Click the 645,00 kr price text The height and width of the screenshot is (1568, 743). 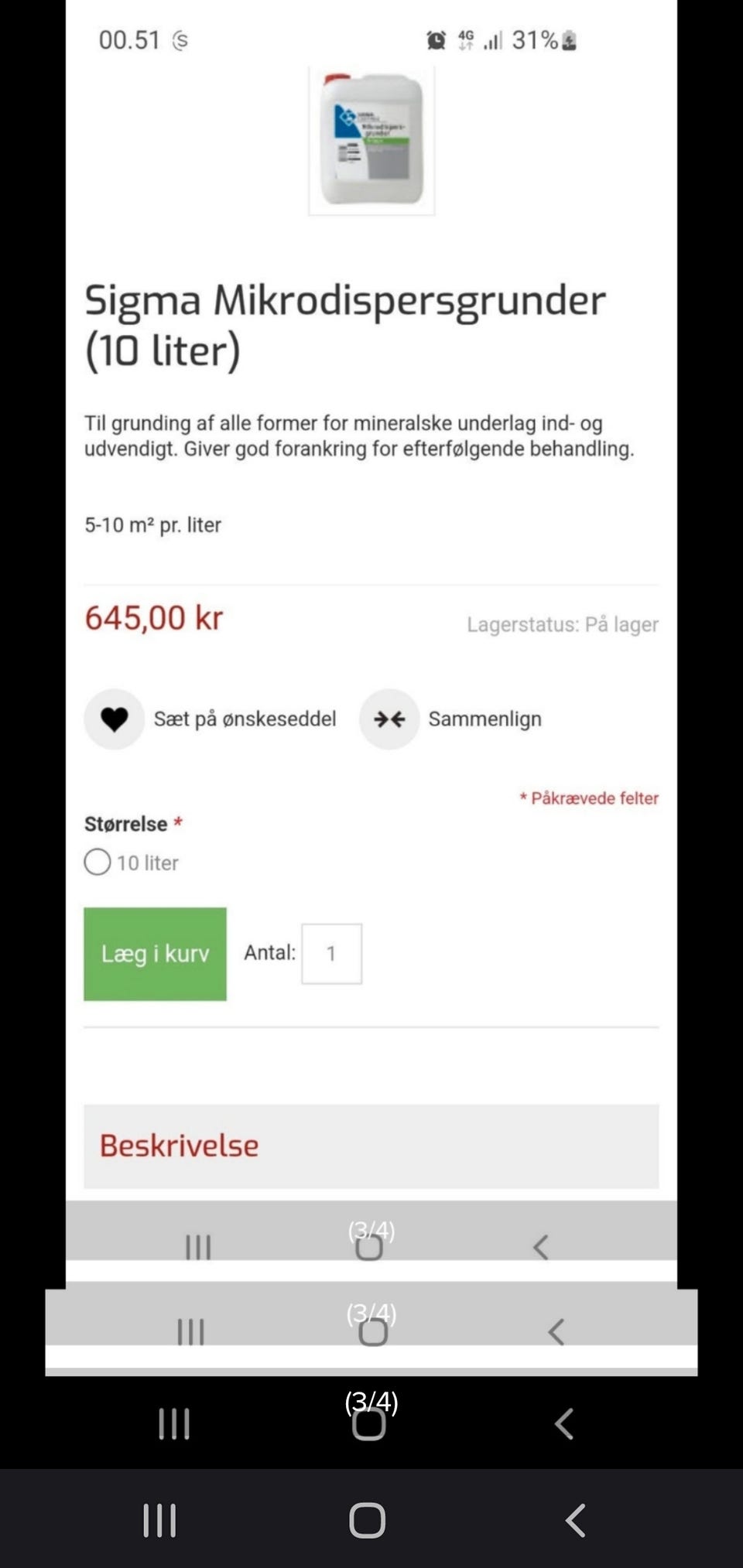[154, 617]
